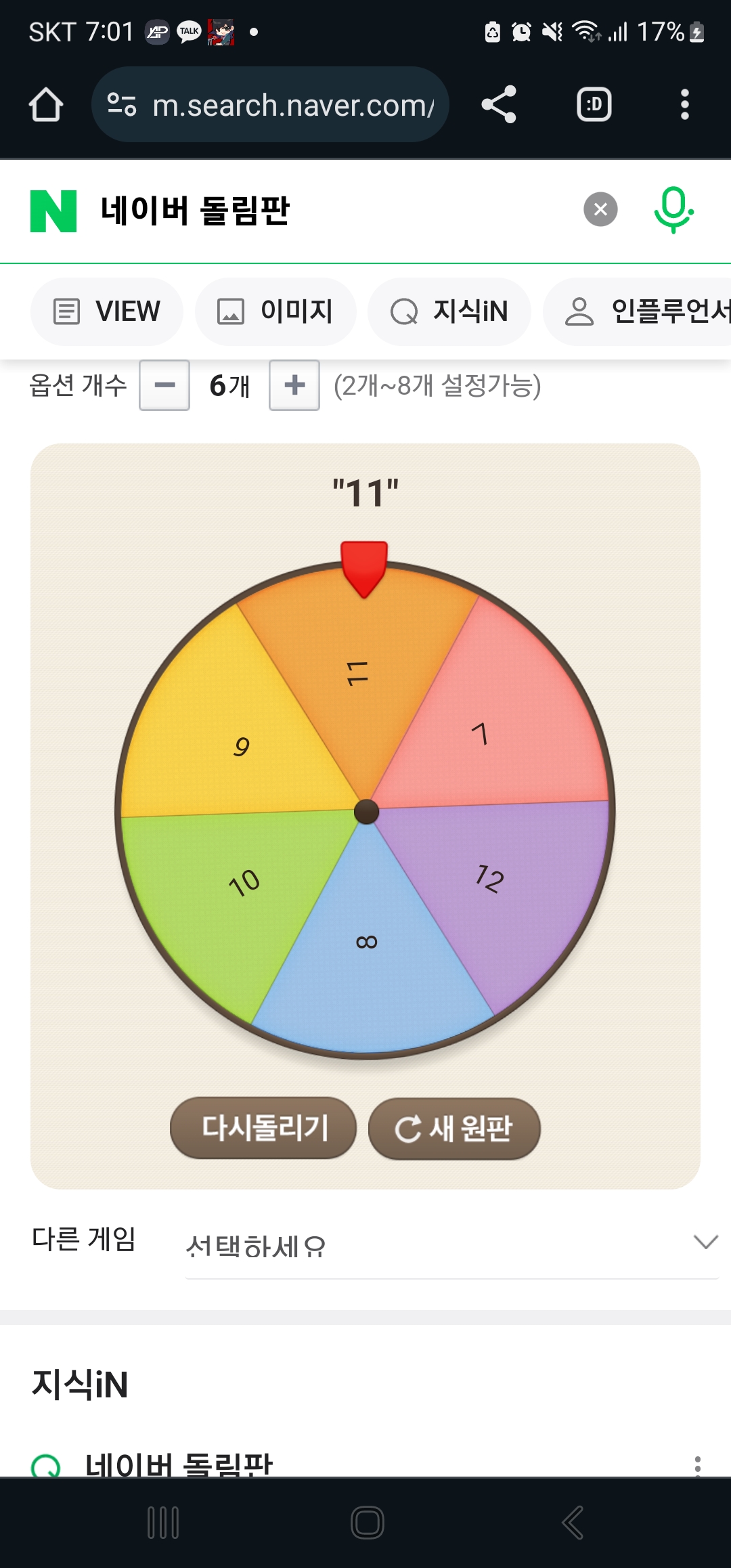Go to the browser home page
731x1568 pixels.
coord(46,105)
